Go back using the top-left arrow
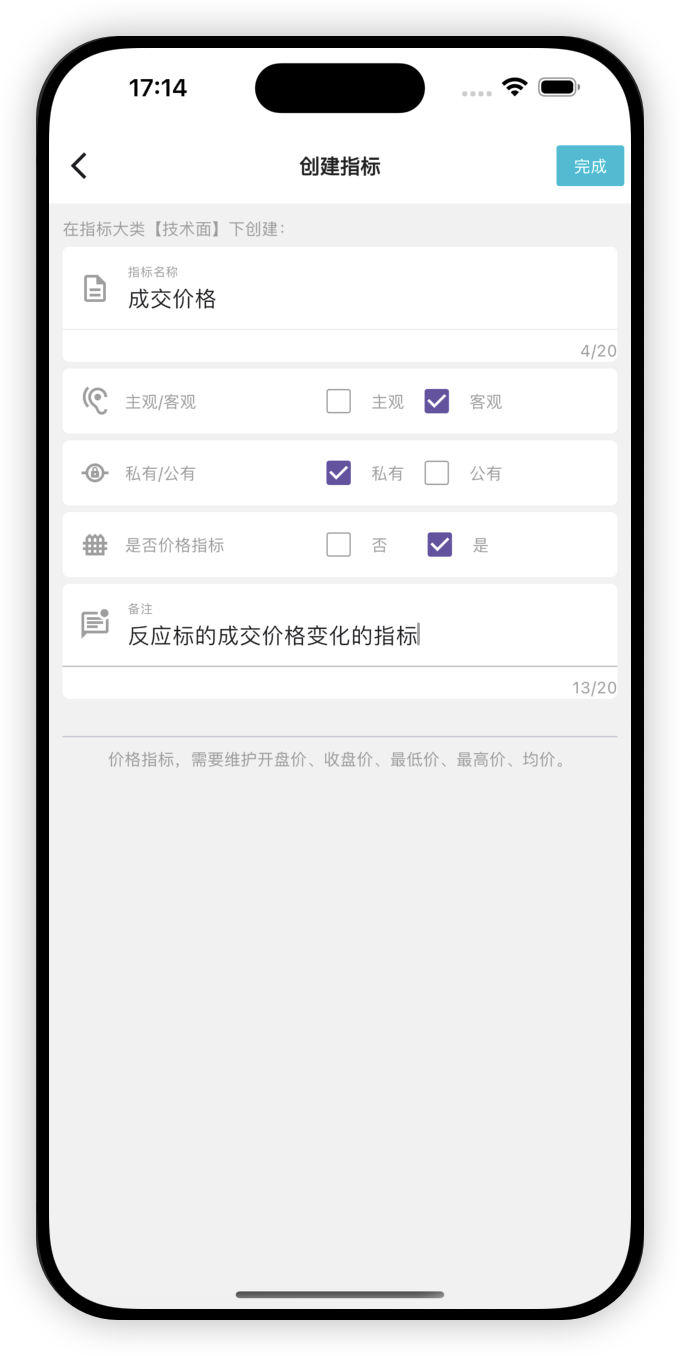The height and width of the screenshot is (1356, 680). pos(79,166)
